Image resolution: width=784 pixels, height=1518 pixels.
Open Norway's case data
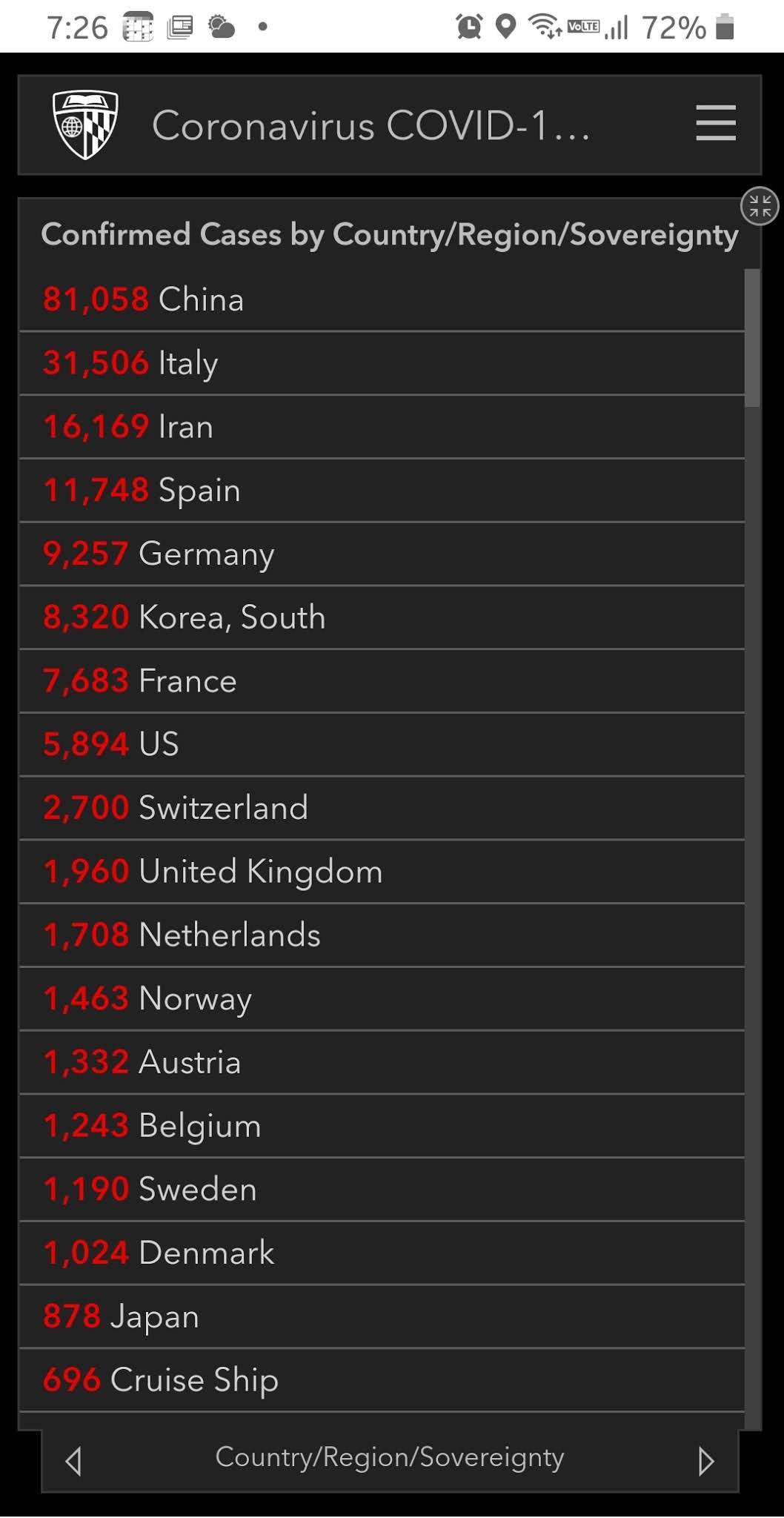(x=382, y=999)
